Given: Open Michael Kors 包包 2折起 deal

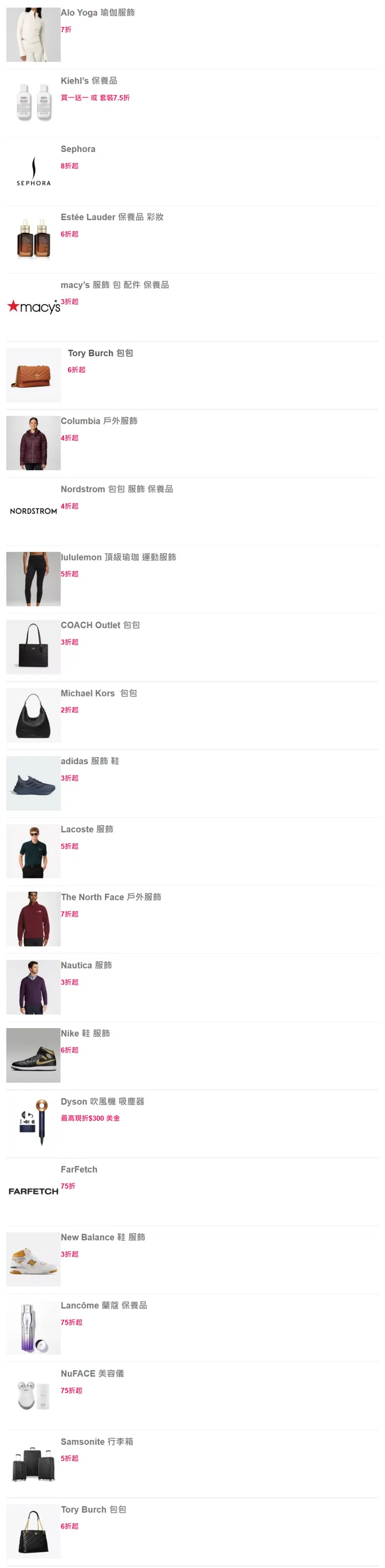Looking at the screenshot, I should pos(98,693).
